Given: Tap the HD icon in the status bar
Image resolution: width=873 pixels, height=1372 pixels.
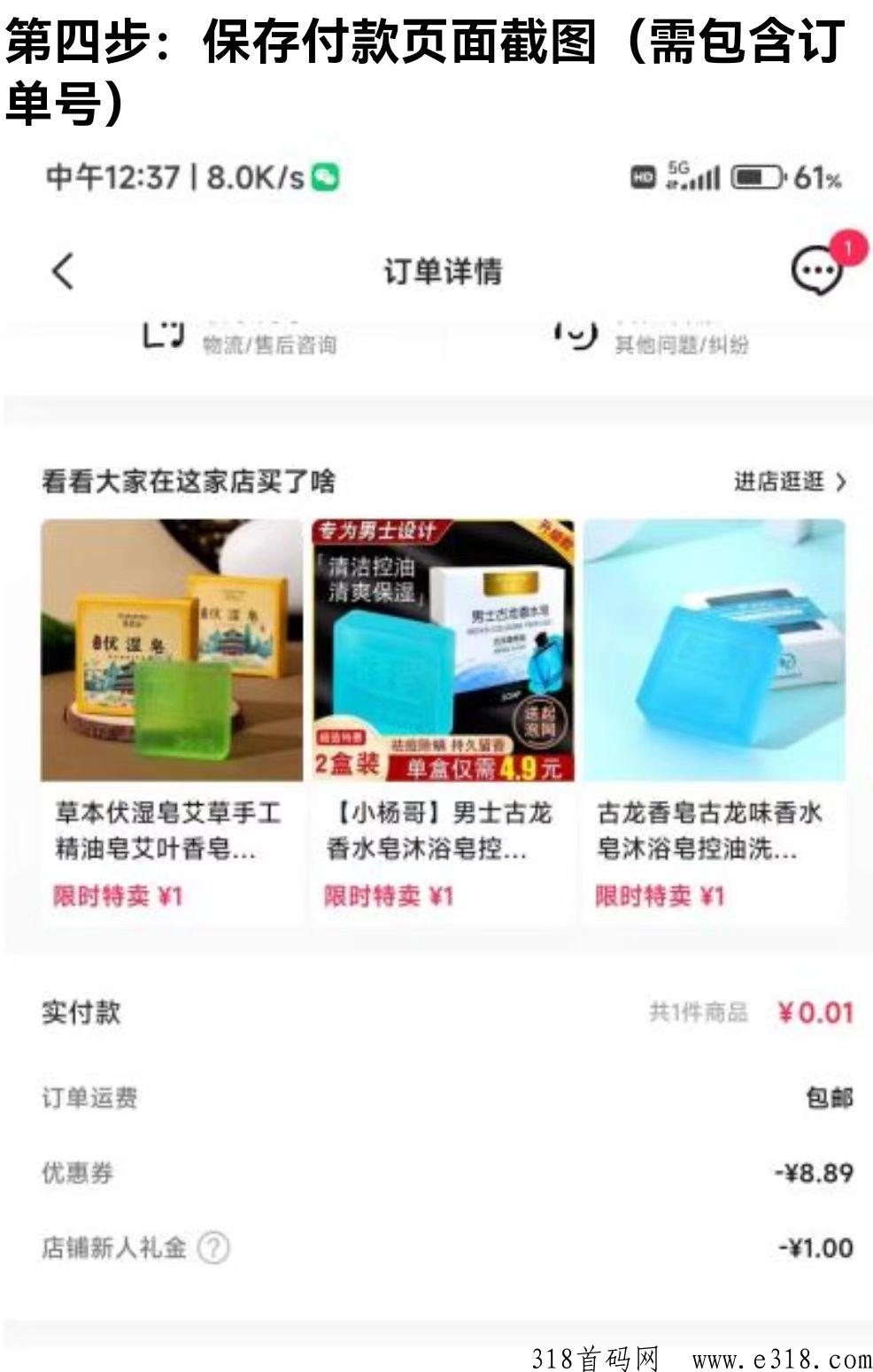Looking at the screenshot, I should pos(645,177).
